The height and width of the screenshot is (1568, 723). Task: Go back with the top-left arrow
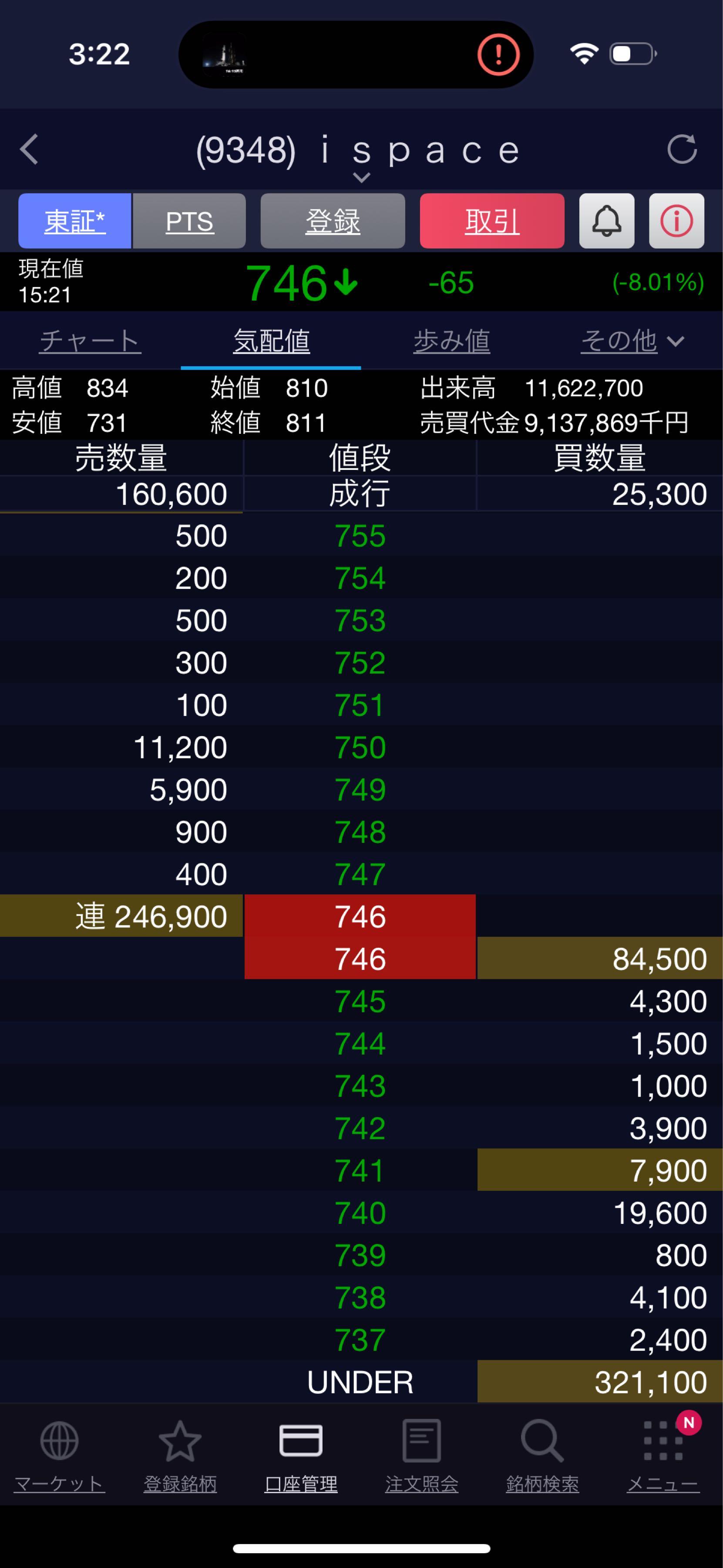point(29,149)
